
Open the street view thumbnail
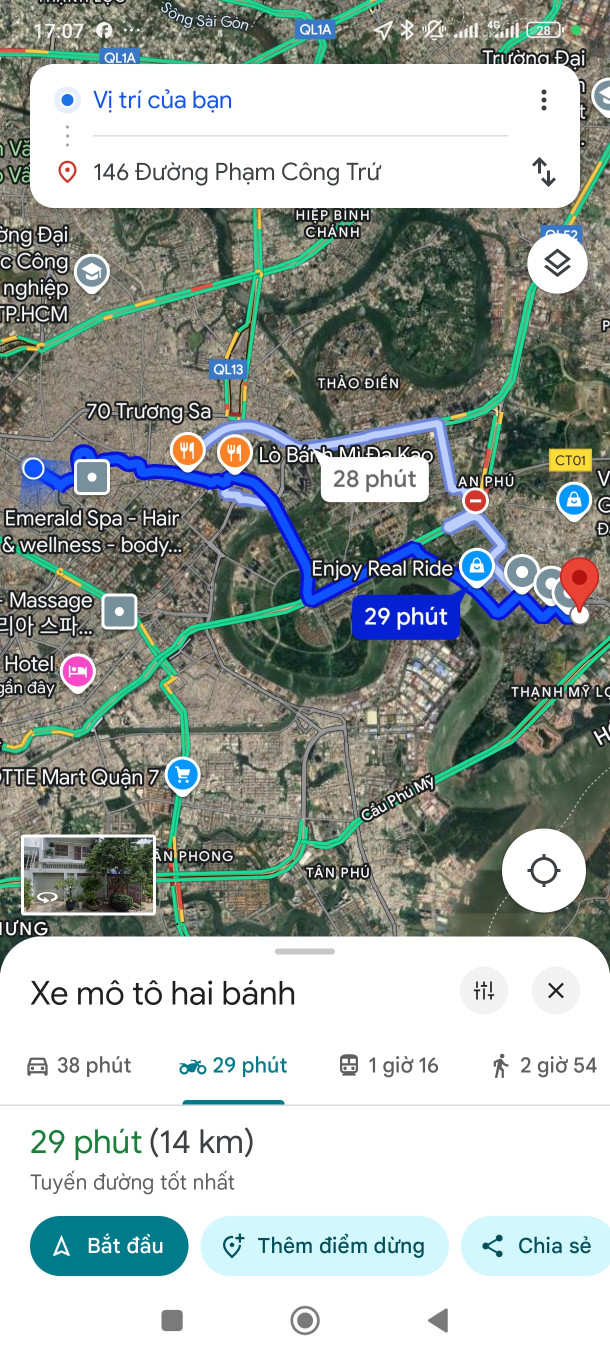point(89,875)
